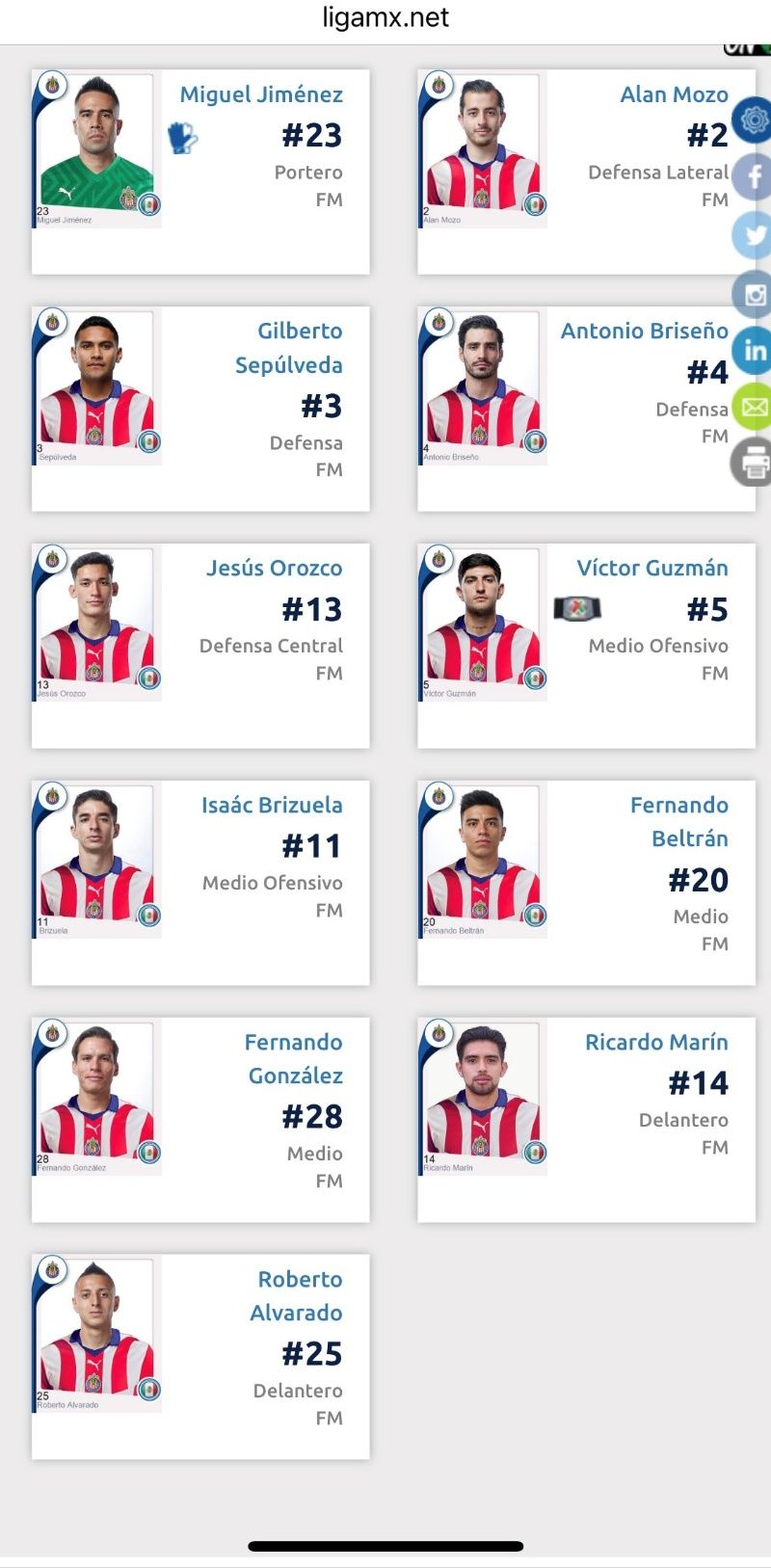Share page on LinkedIn
This screenshot has width=771, height=1568.
pyautogui.click(x=754, y=350)
